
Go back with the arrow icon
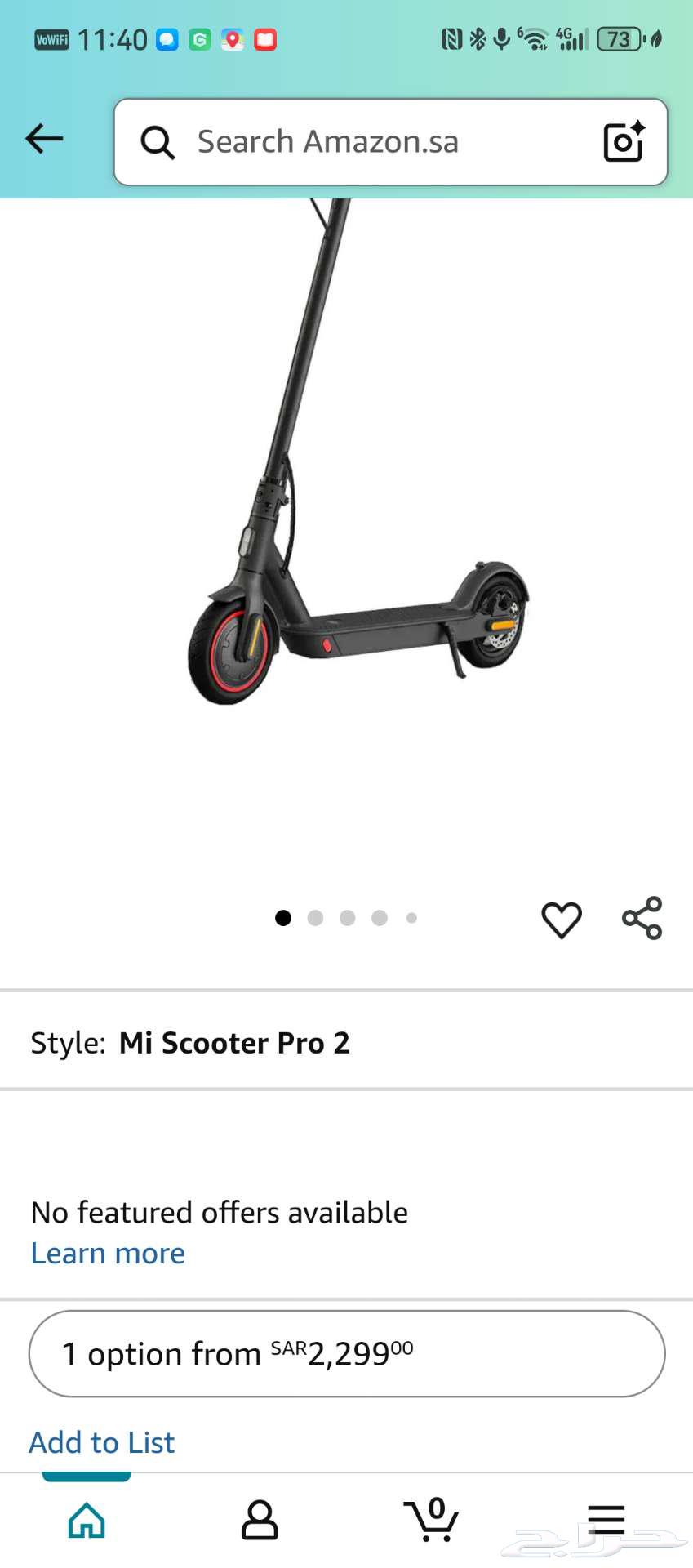coord(44,139)
